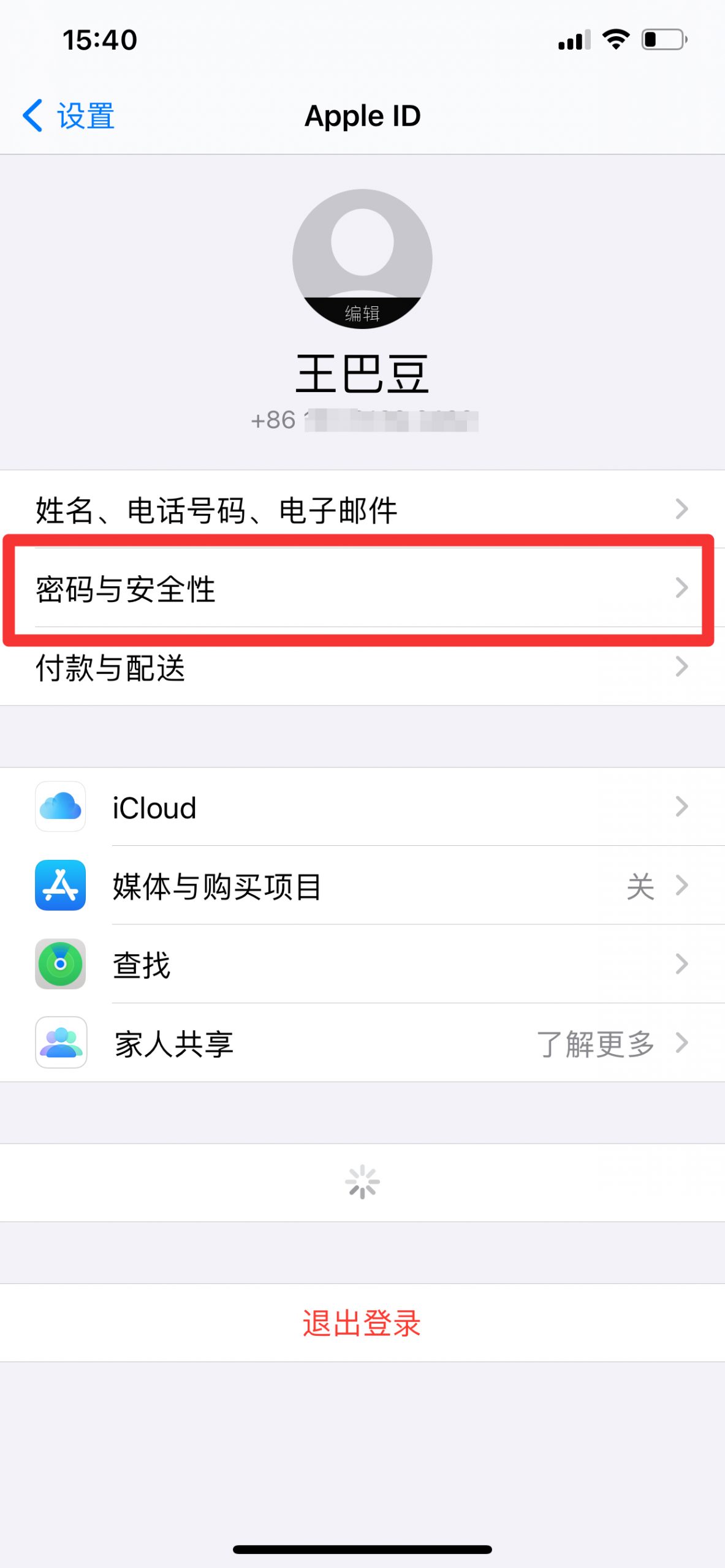Open 密码与安全性 settings

pos(362,588)
